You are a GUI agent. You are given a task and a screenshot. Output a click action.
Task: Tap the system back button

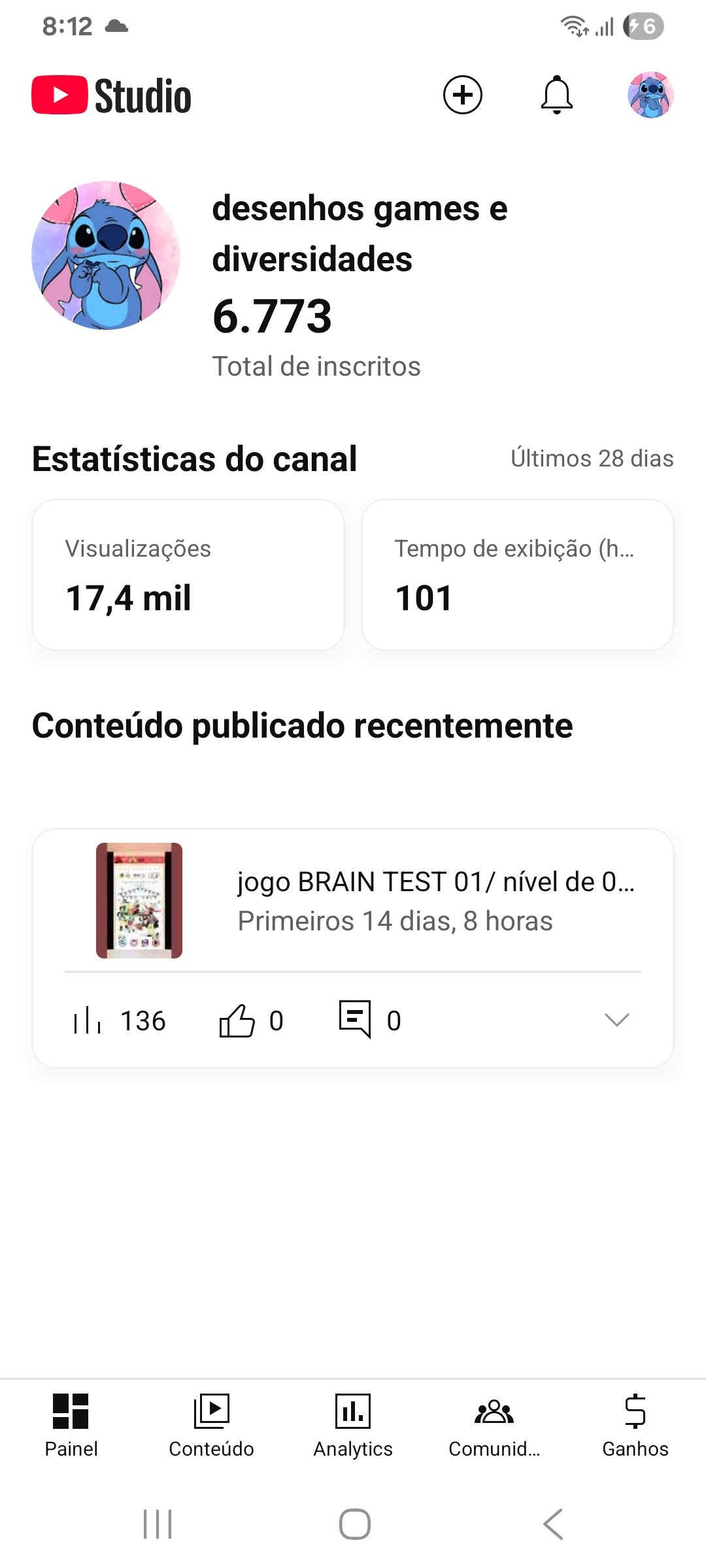[553, 1524]
